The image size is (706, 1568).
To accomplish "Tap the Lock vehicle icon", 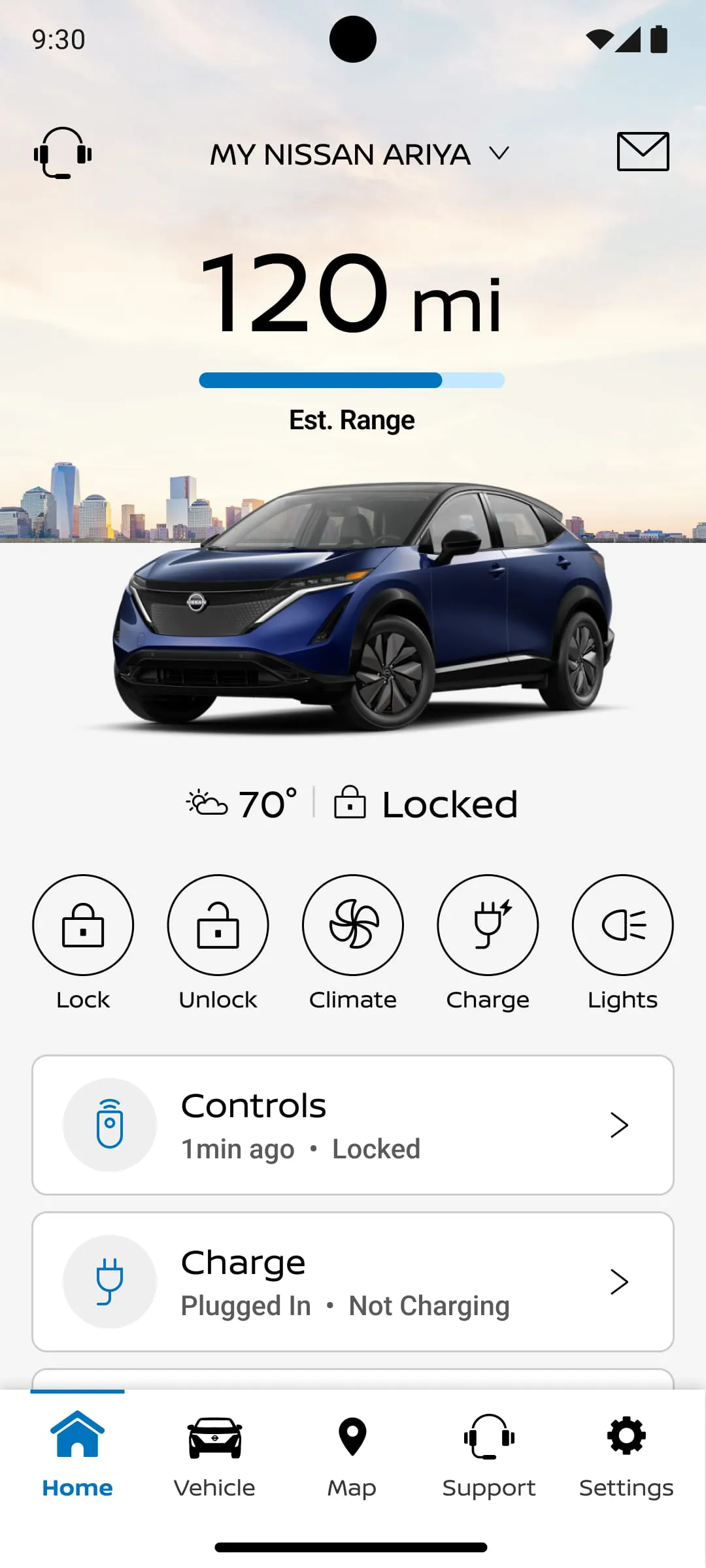I will 82,925.
